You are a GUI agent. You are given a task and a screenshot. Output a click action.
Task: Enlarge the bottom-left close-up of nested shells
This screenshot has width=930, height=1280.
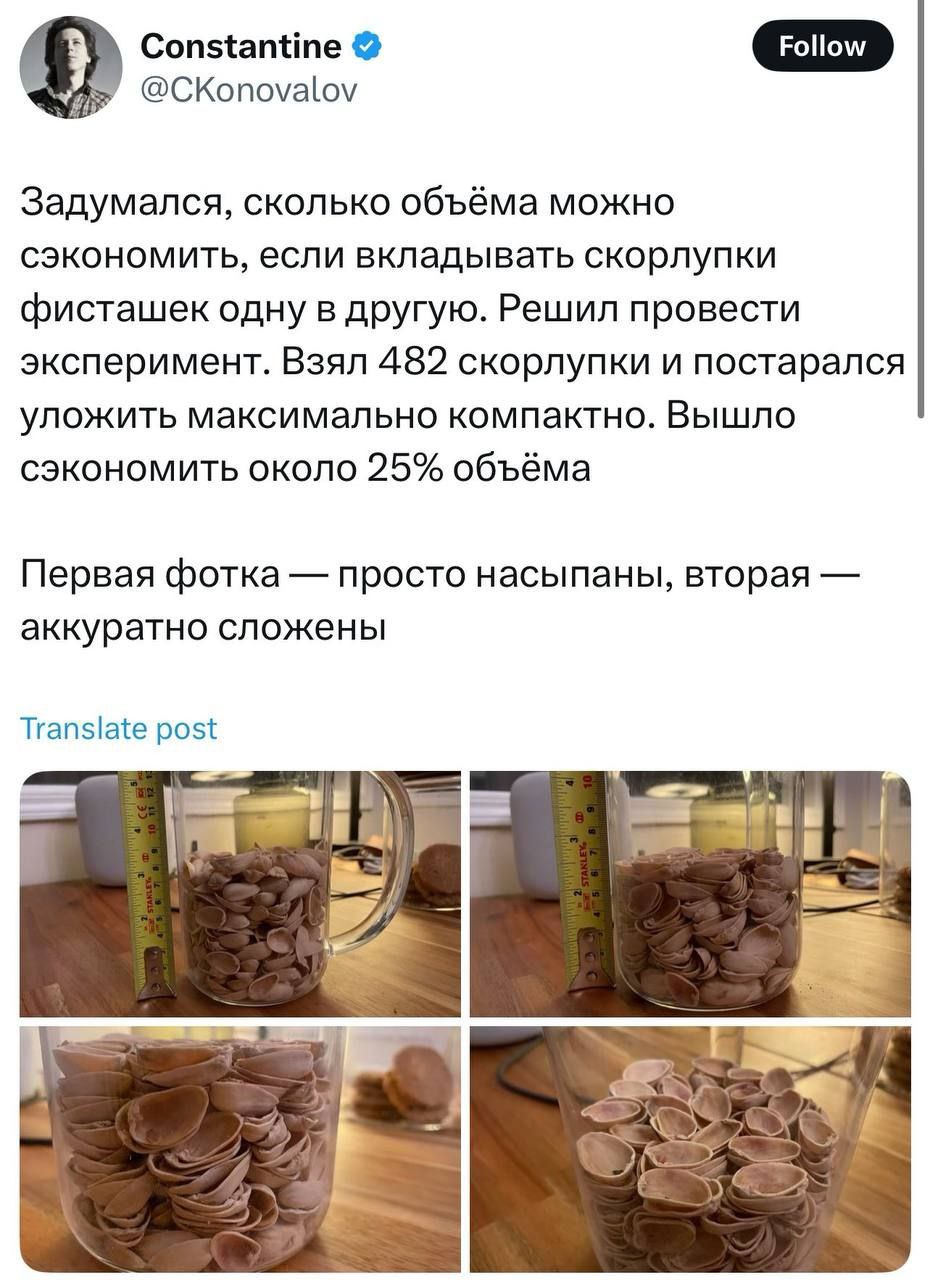tap(240, 1148)
